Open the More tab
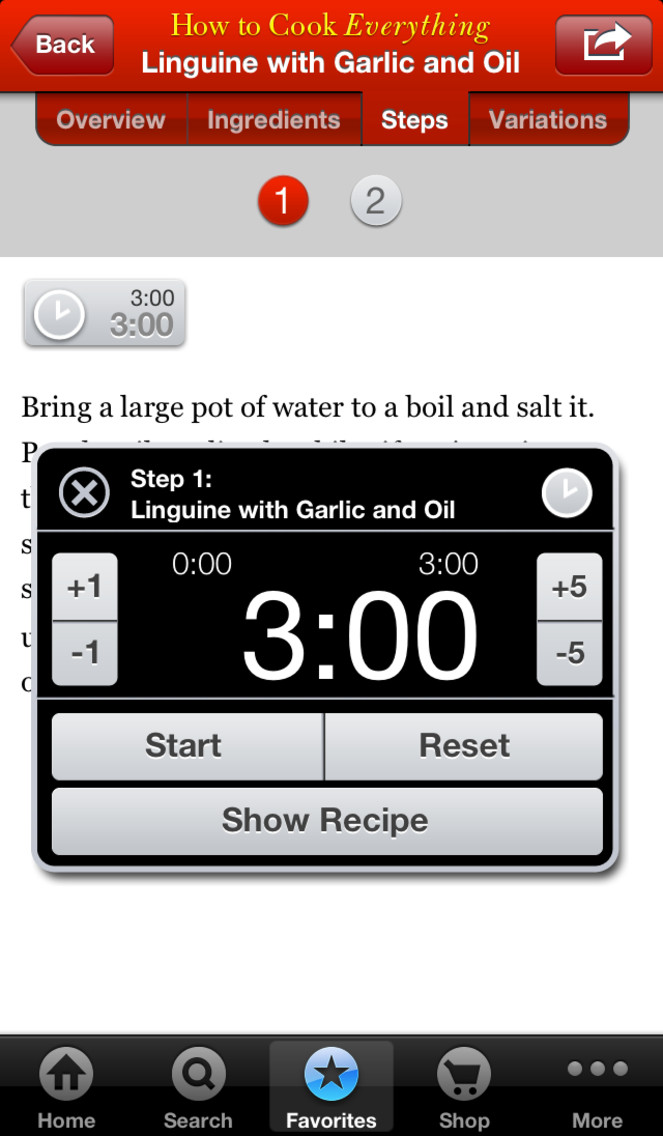 [597, 1087]
